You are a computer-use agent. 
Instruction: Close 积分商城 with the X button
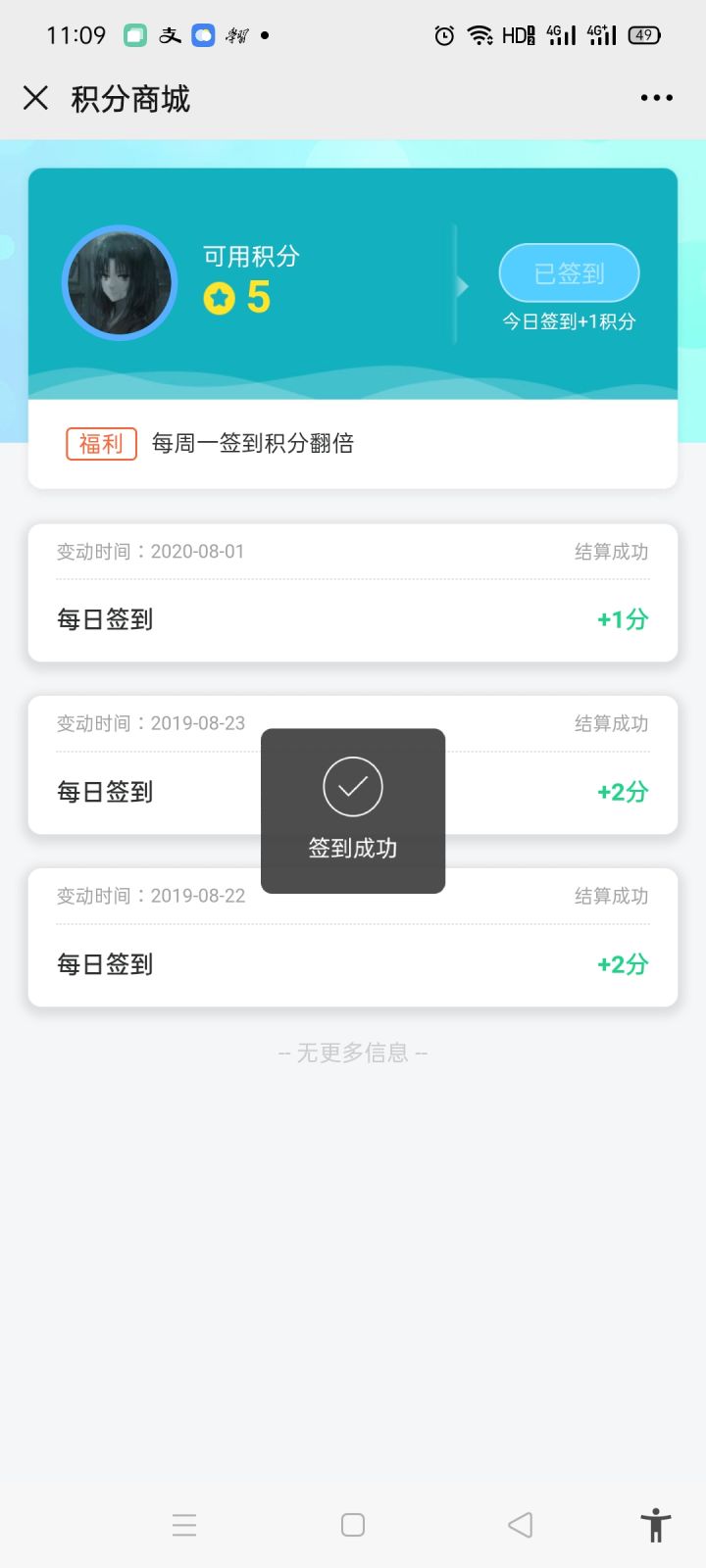click(35, 97)
